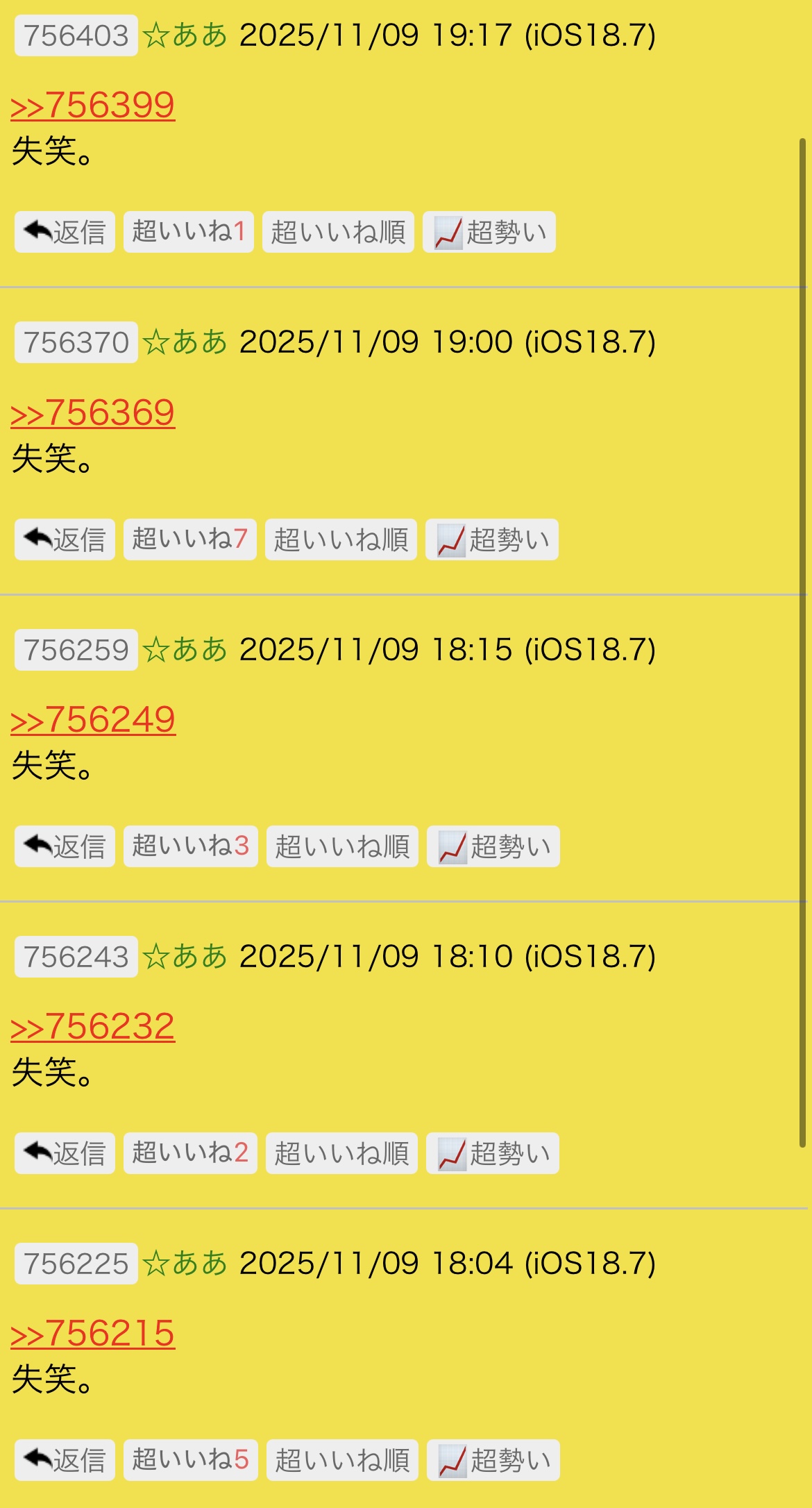The image size is (812, 1508).
Task: Open the quoted link >>756369
Action: [x=93, y=414]
